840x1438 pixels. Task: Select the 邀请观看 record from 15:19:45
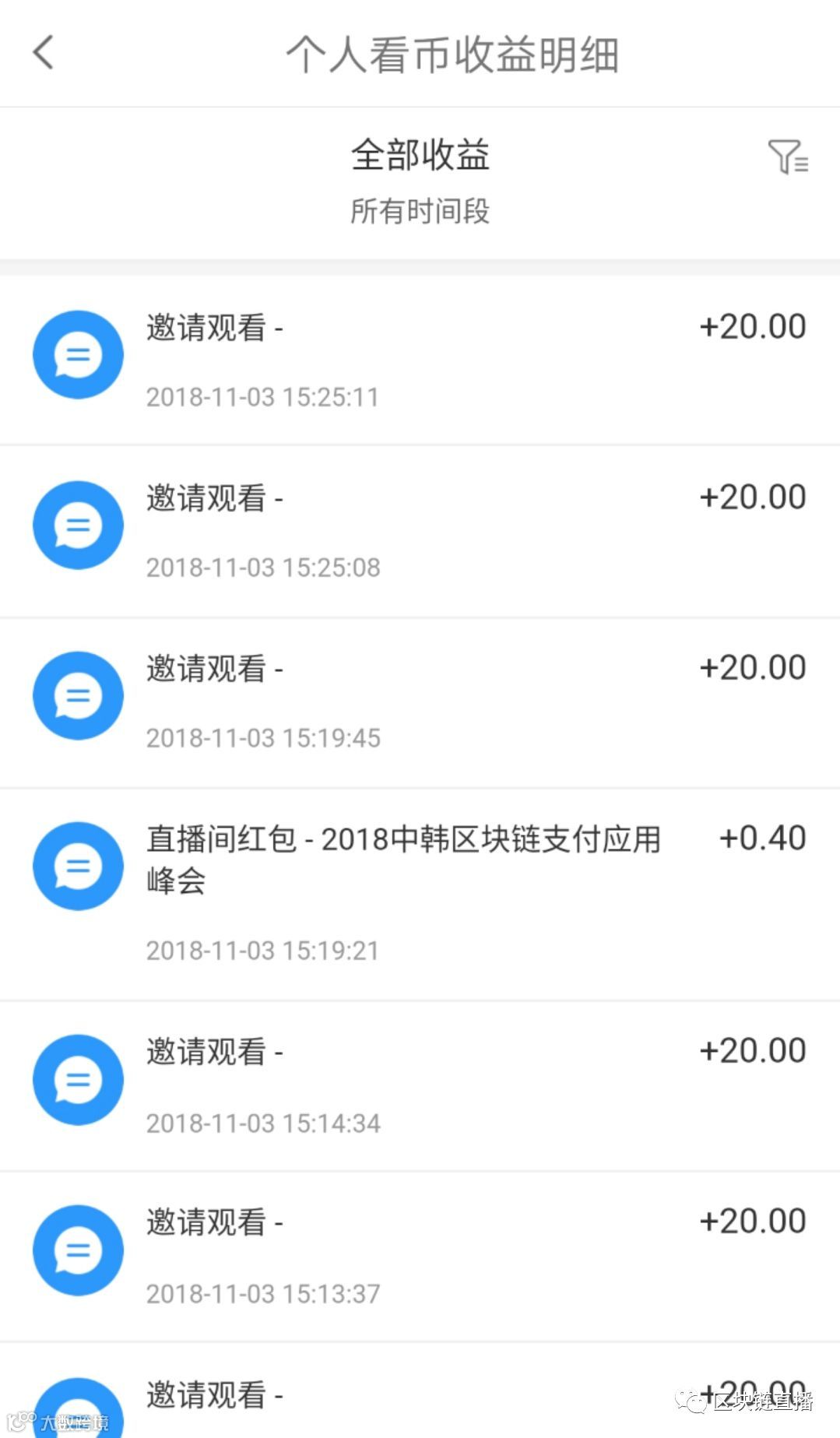pyautogui.click(x=420, y=701)
